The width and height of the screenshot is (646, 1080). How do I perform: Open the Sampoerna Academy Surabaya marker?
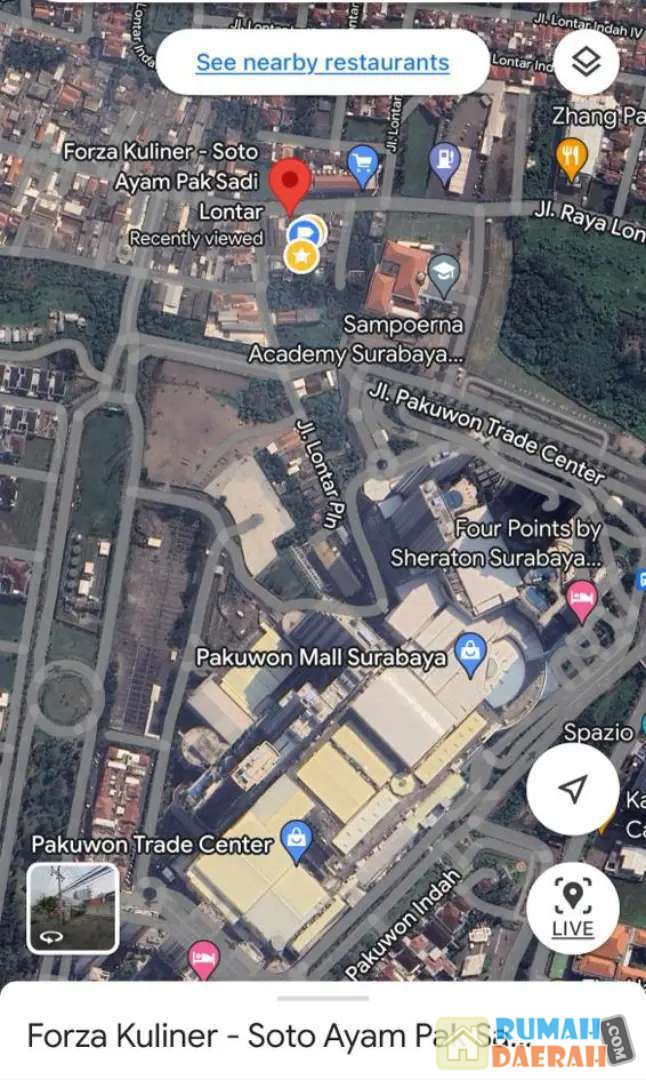coord(443,271)
